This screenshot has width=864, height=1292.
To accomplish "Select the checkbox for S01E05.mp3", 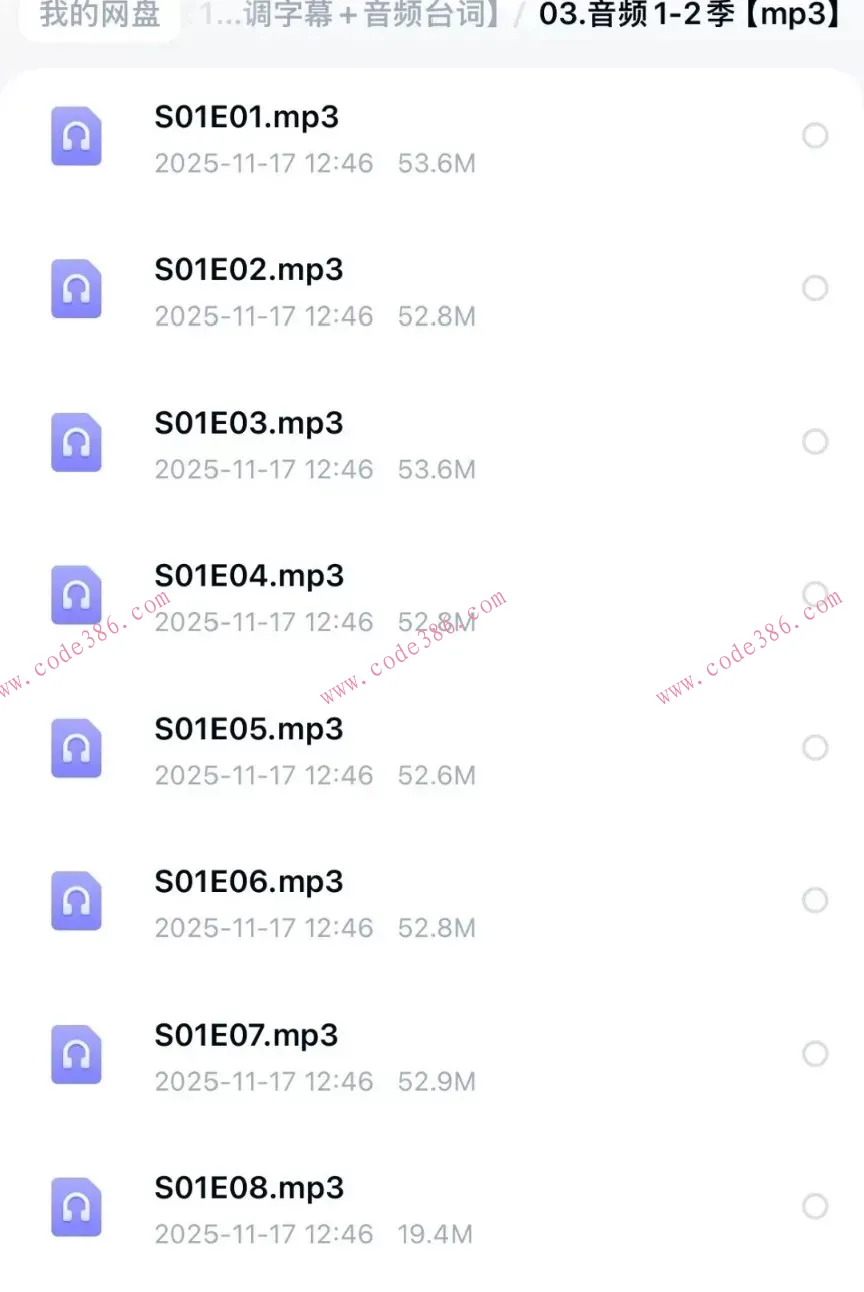I will coord(815,747).
